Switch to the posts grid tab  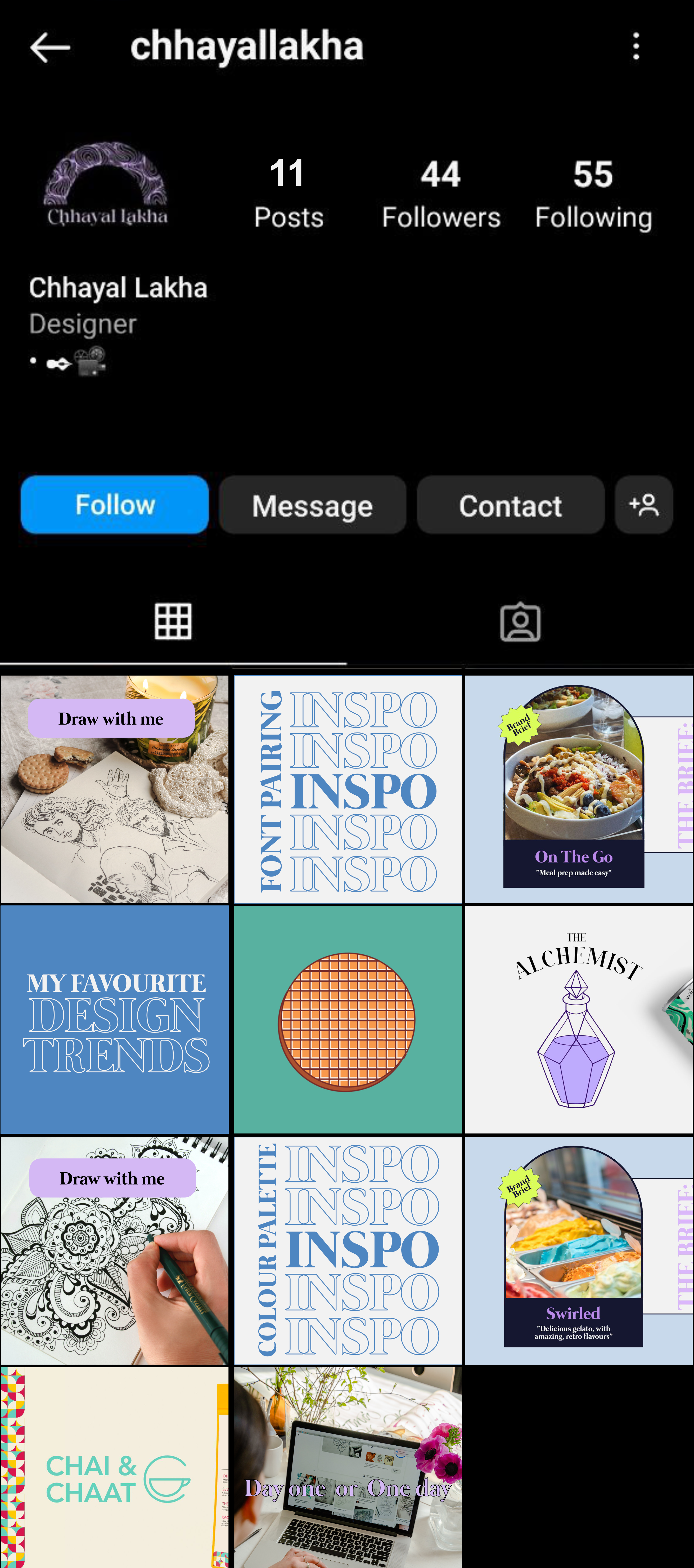click(173, 622)
